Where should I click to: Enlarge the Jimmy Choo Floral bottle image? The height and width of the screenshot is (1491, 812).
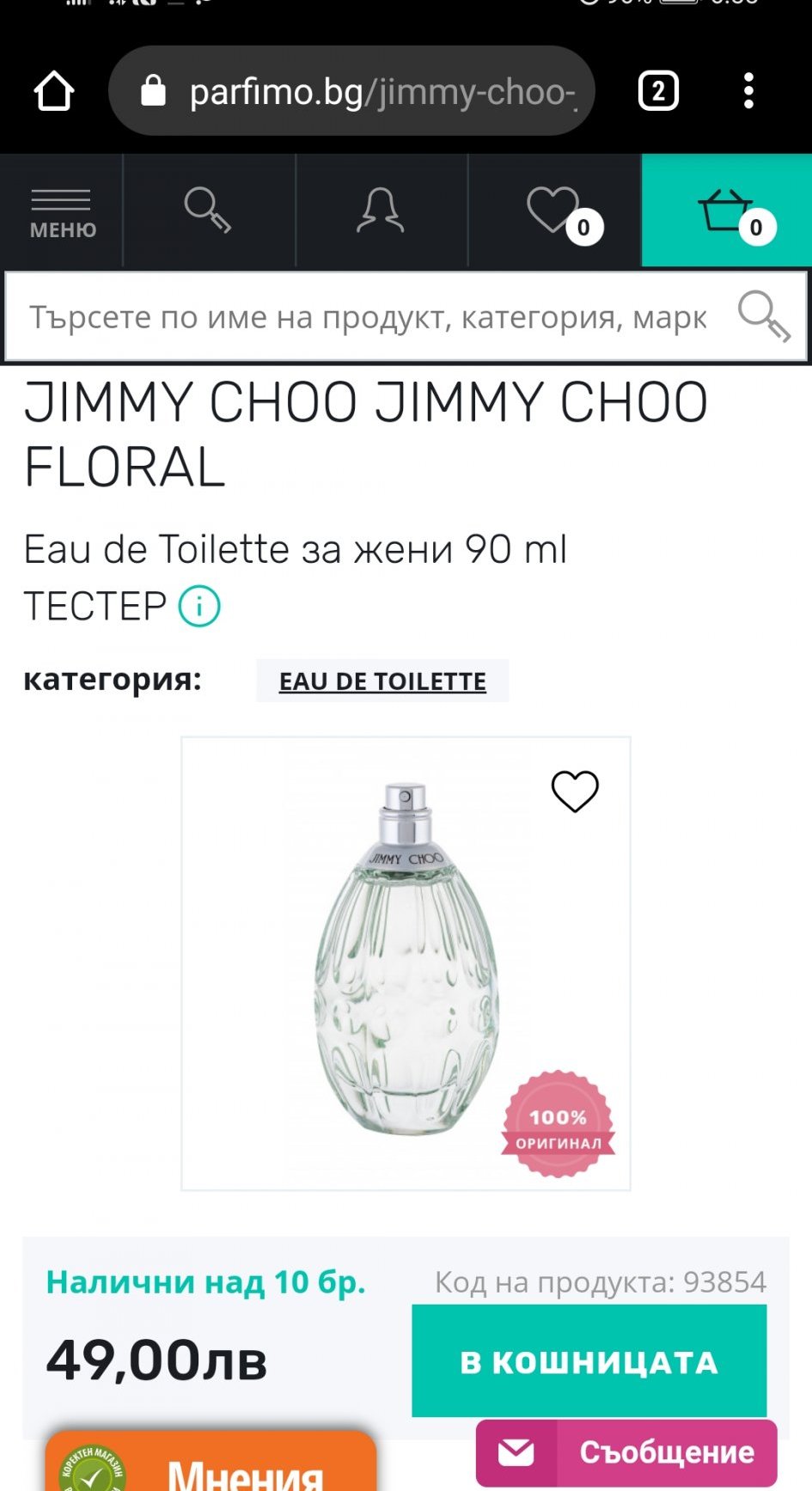pos(406,962)
